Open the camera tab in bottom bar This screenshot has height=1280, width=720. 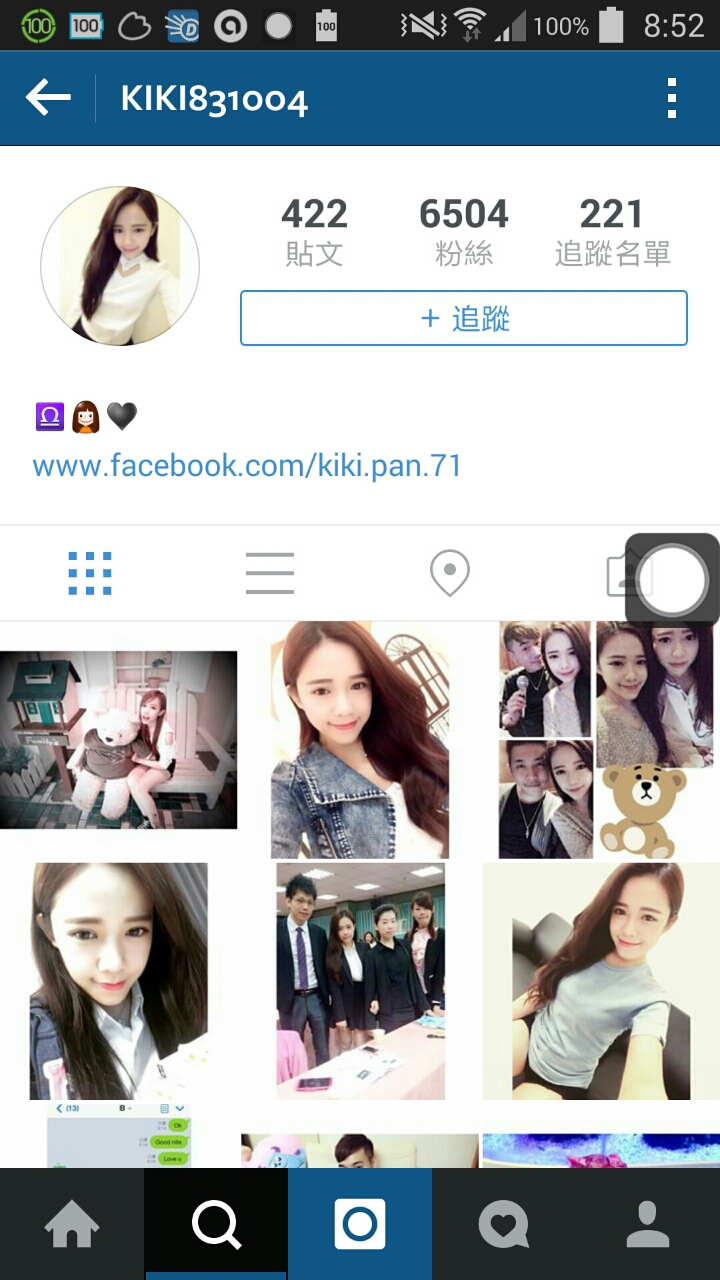(x=360, y=1224)
